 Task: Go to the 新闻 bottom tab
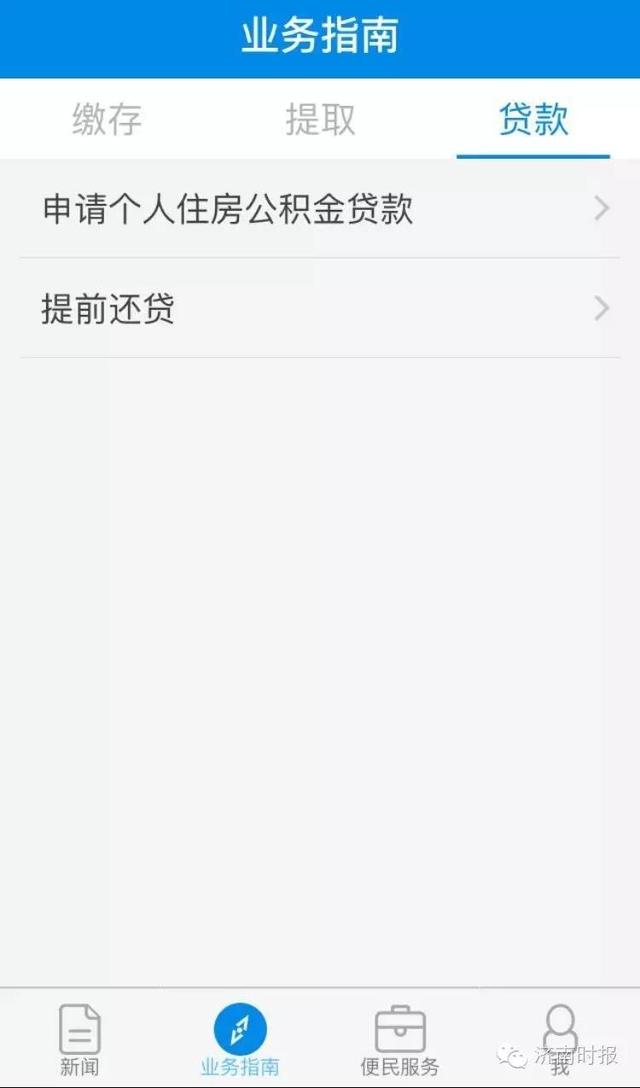pos(80,1040)
